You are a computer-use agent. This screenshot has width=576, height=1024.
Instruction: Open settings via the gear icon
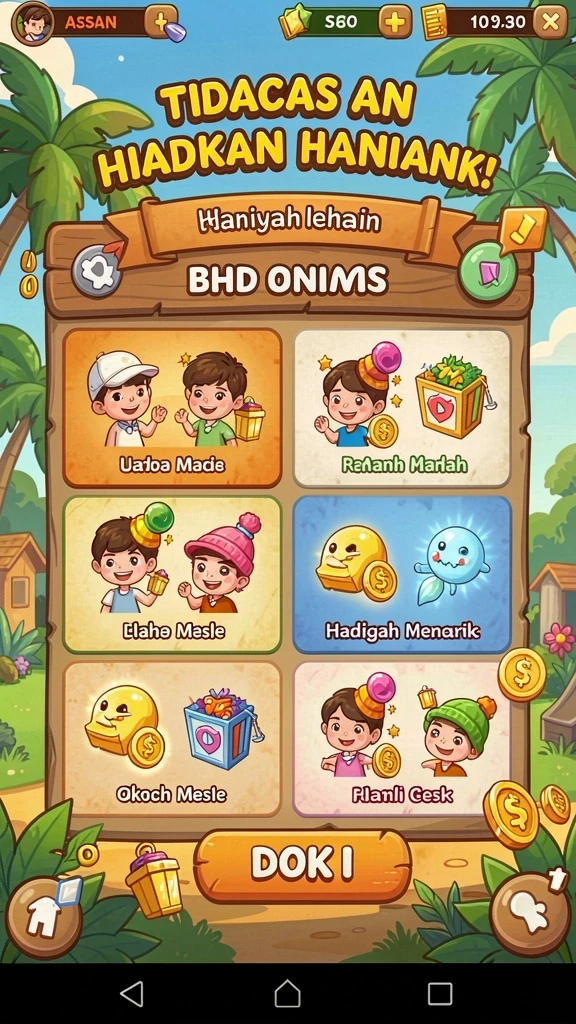pyautogui.click(x=96, y=272)
